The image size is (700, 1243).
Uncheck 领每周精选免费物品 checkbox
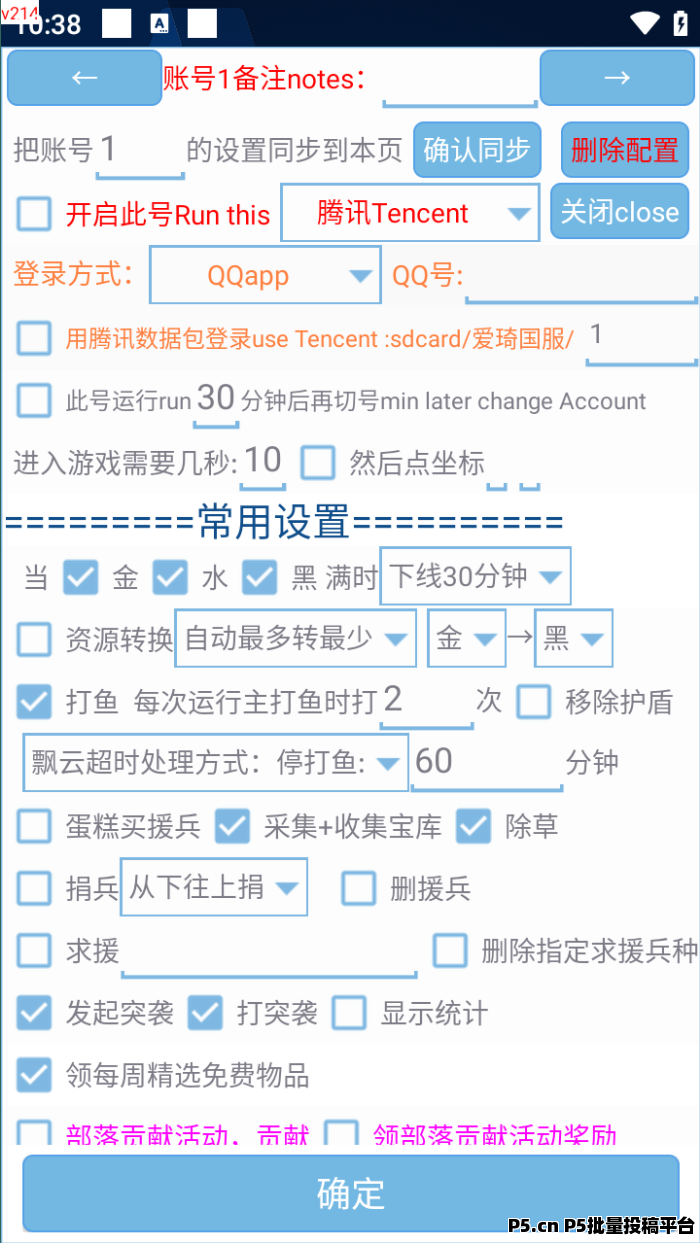[x=35, y=1075]
